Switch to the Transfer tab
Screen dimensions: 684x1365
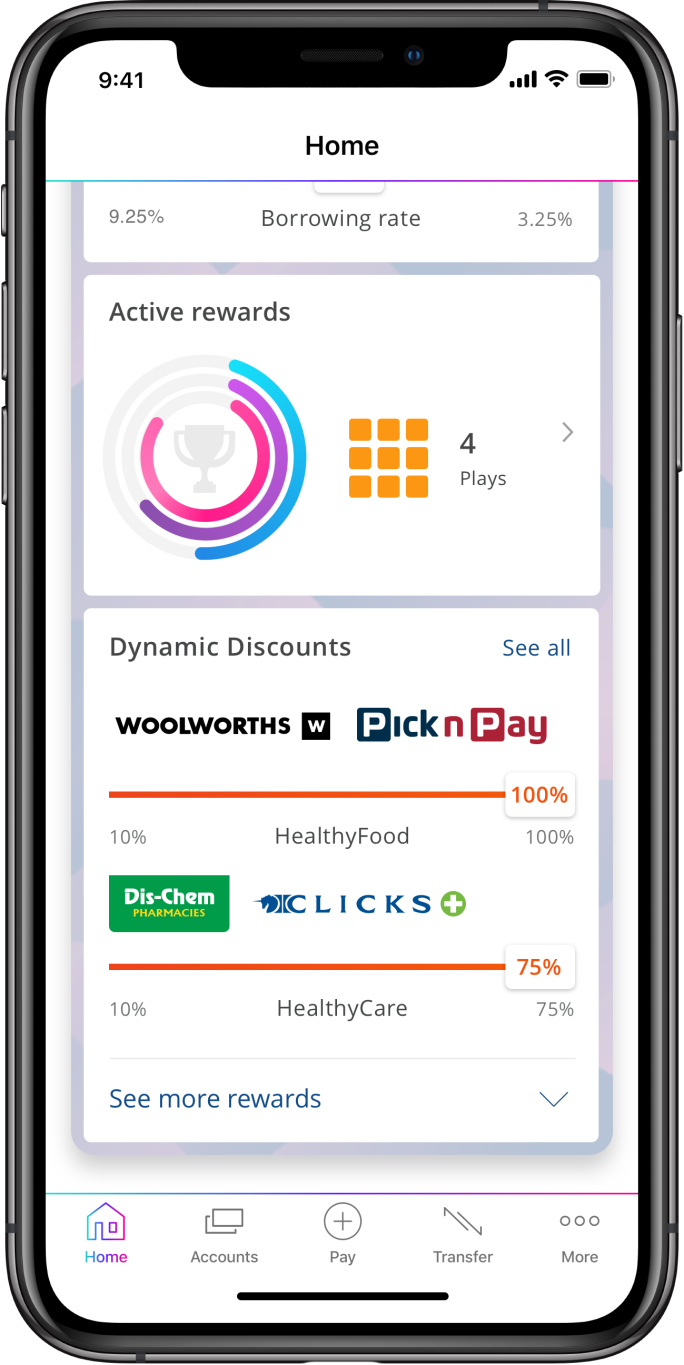coord(462,1234)
